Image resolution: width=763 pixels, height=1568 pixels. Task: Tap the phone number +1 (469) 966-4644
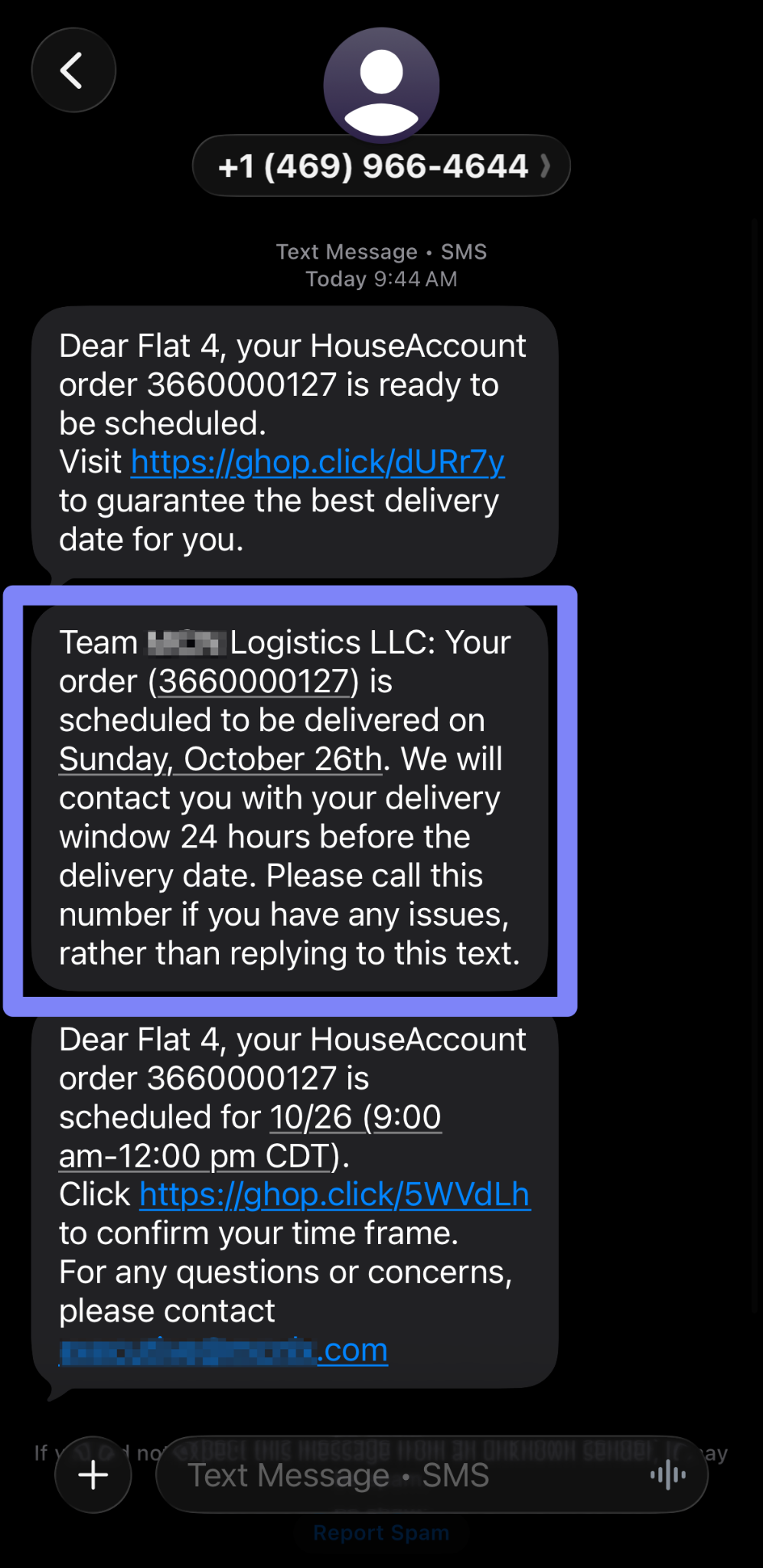point(373,165)
